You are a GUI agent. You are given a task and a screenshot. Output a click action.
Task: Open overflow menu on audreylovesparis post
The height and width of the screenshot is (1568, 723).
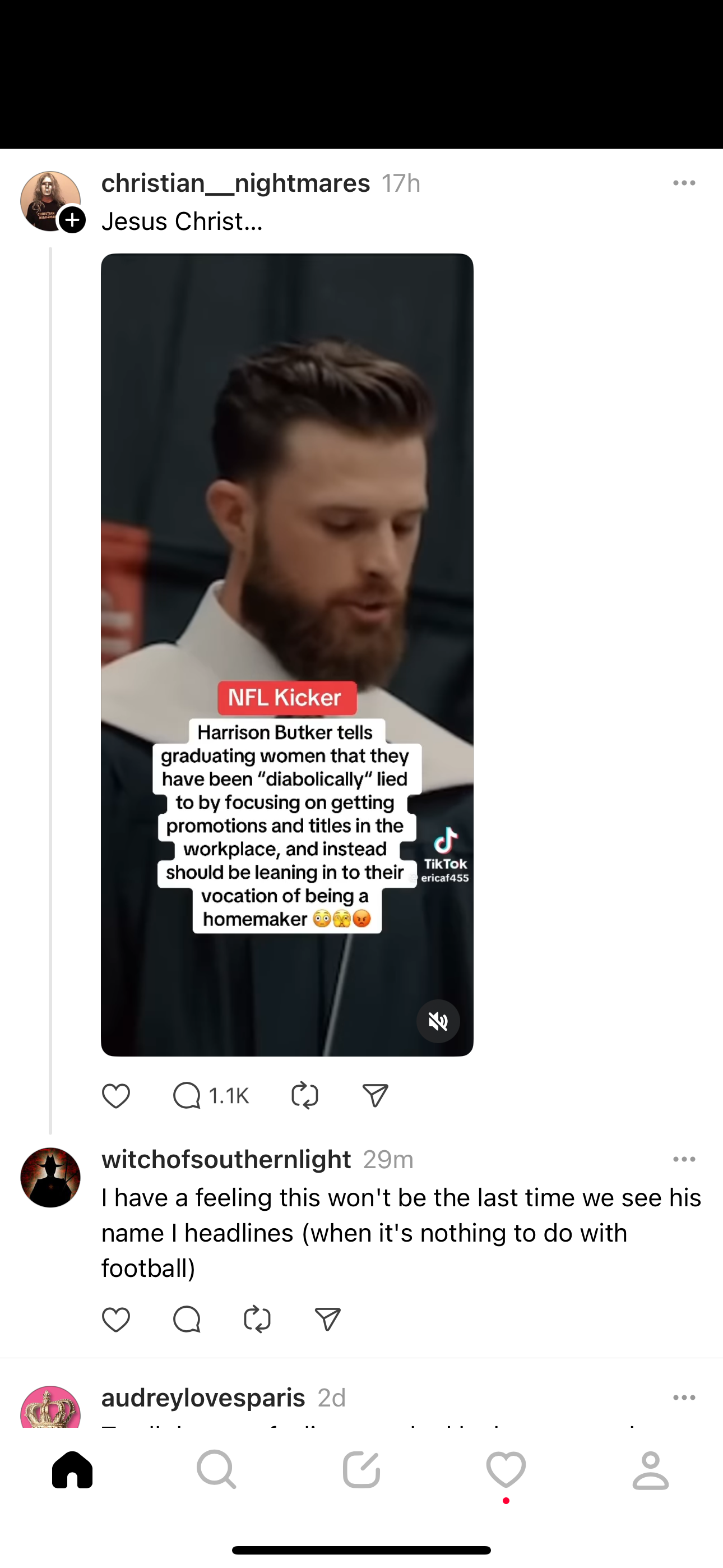point(684,1398)
